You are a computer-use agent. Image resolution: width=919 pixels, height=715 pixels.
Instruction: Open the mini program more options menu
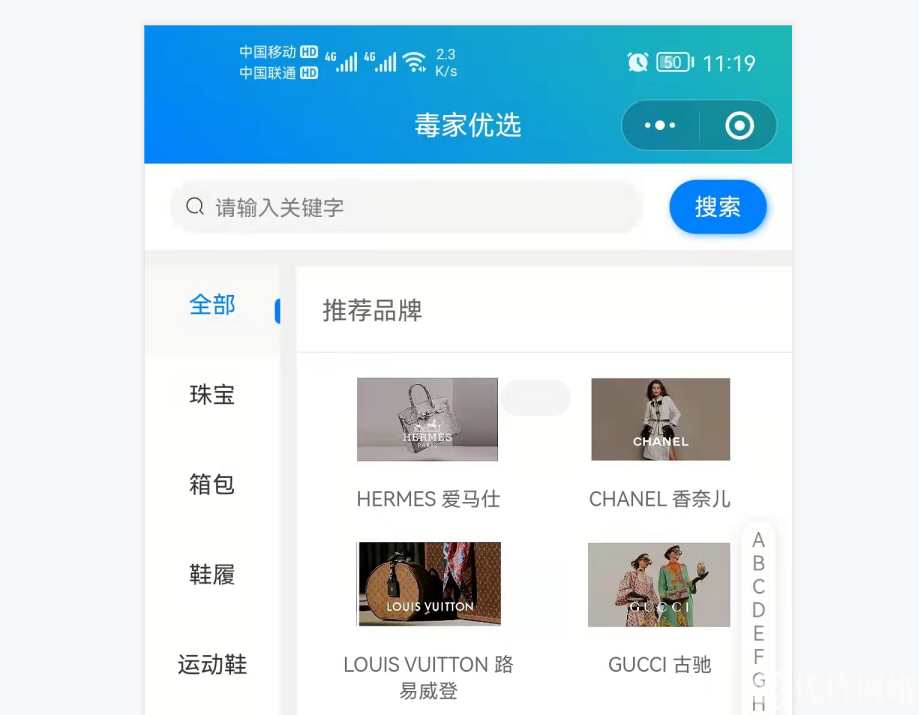click(660, 126)
